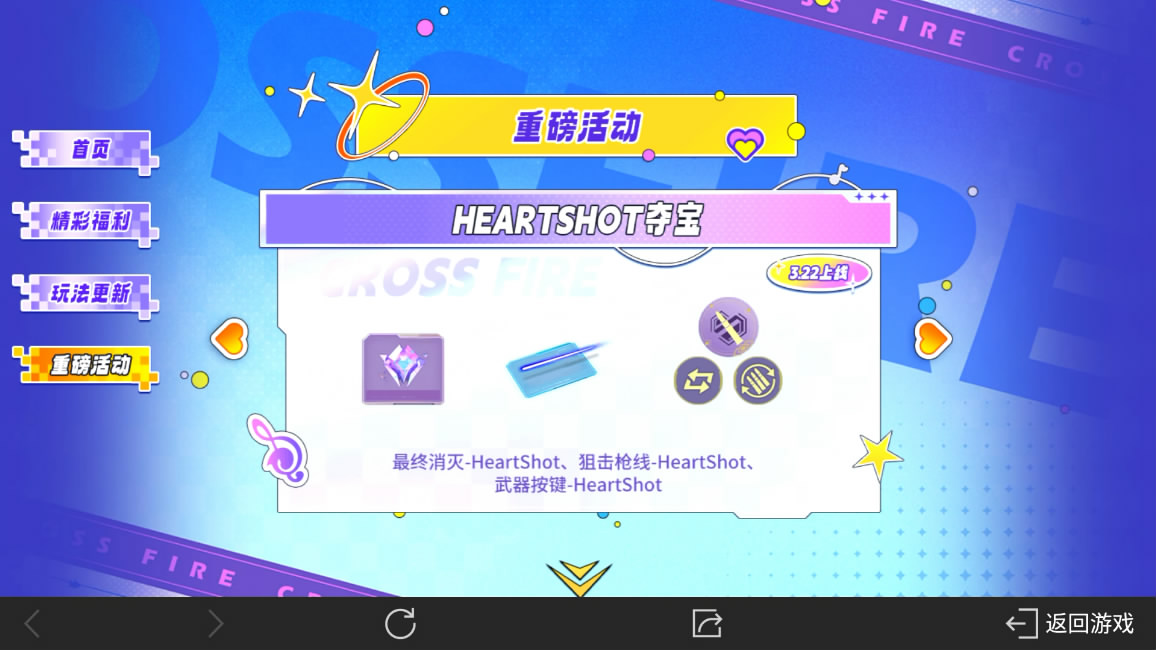Go to next event with right heart arrow
This screenshot has width=1156, height=650.
(x=932, y=339)
